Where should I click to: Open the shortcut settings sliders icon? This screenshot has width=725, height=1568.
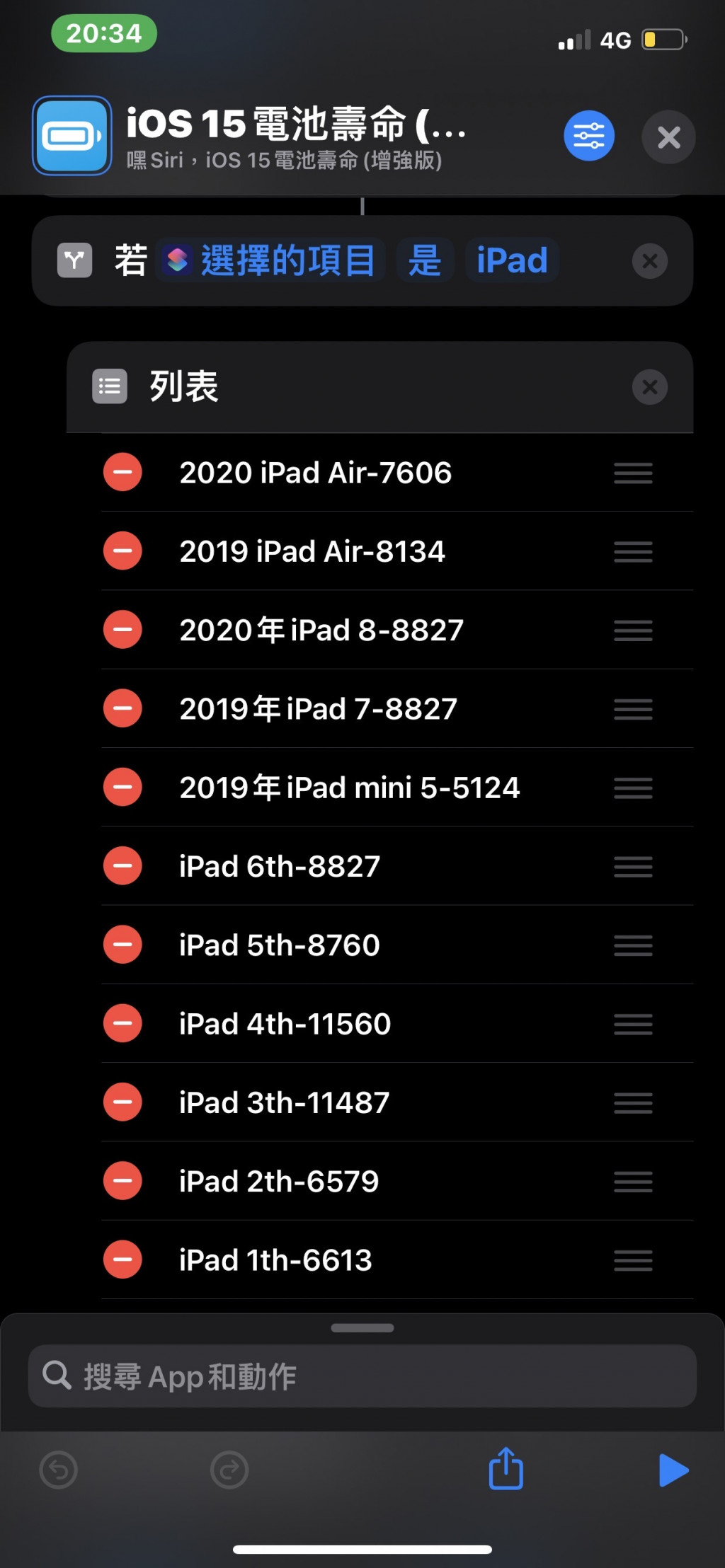588,136
